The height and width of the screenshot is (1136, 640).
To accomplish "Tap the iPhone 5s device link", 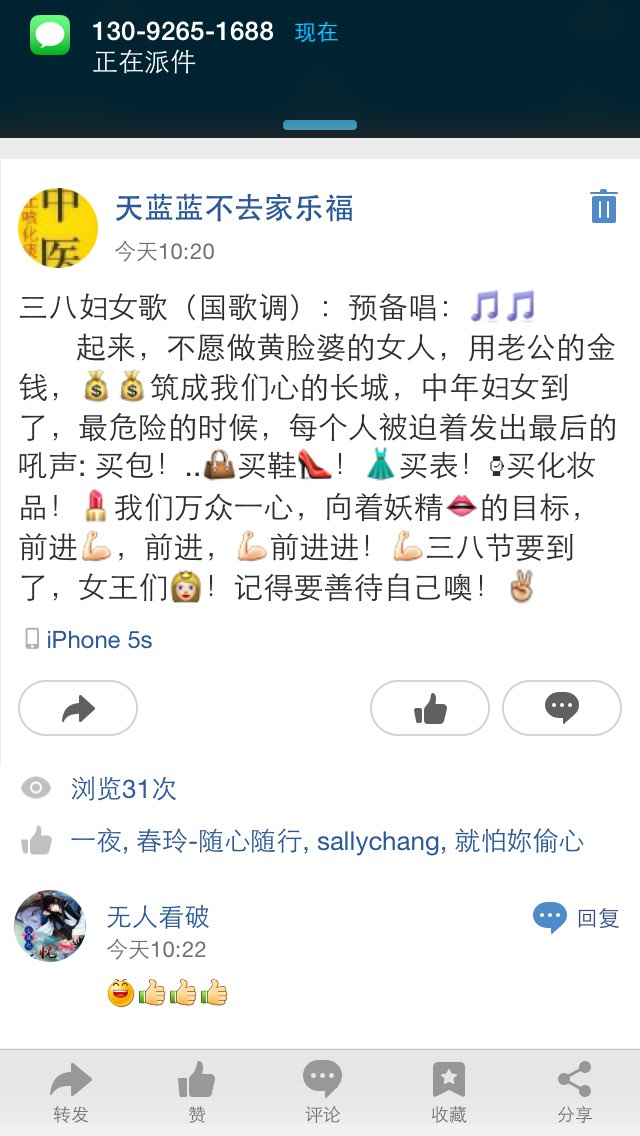I will [99, 640].
